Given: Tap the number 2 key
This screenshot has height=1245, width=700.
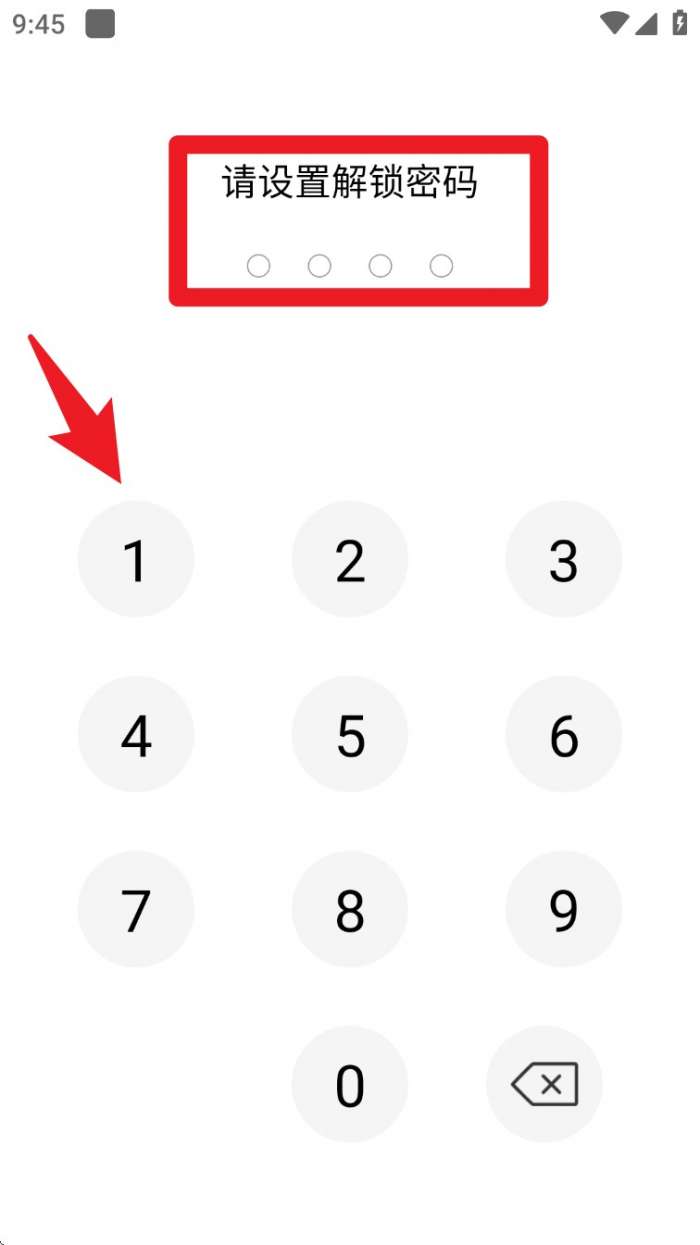Looking at the screenshot, I should click(x=350, y=560).
